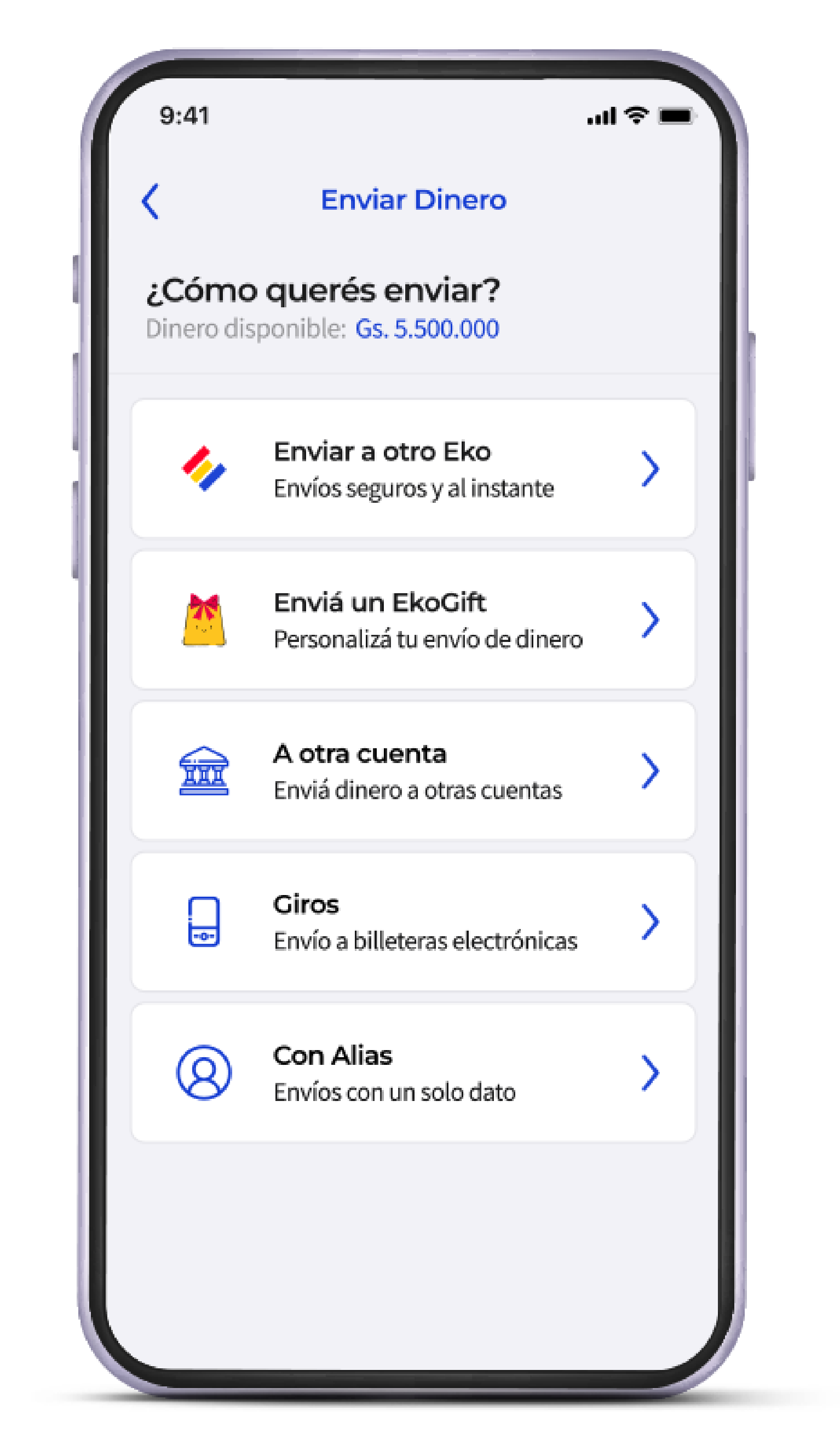Open the EkoGift chevron arrow

point(652,621)
